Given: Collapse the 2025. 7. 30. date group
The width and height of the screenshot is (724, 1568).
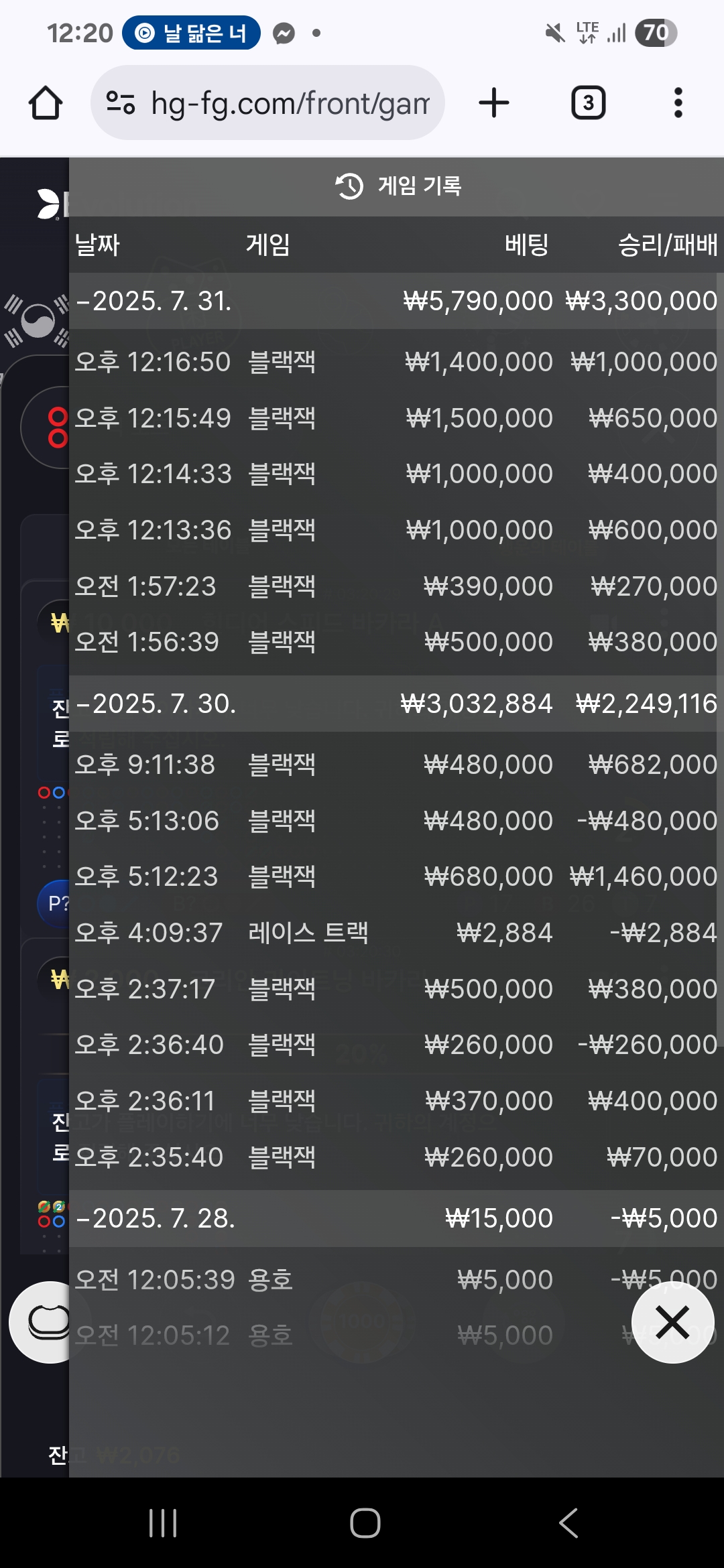Looking at the screenshot, I should click(x=156, y=704).
